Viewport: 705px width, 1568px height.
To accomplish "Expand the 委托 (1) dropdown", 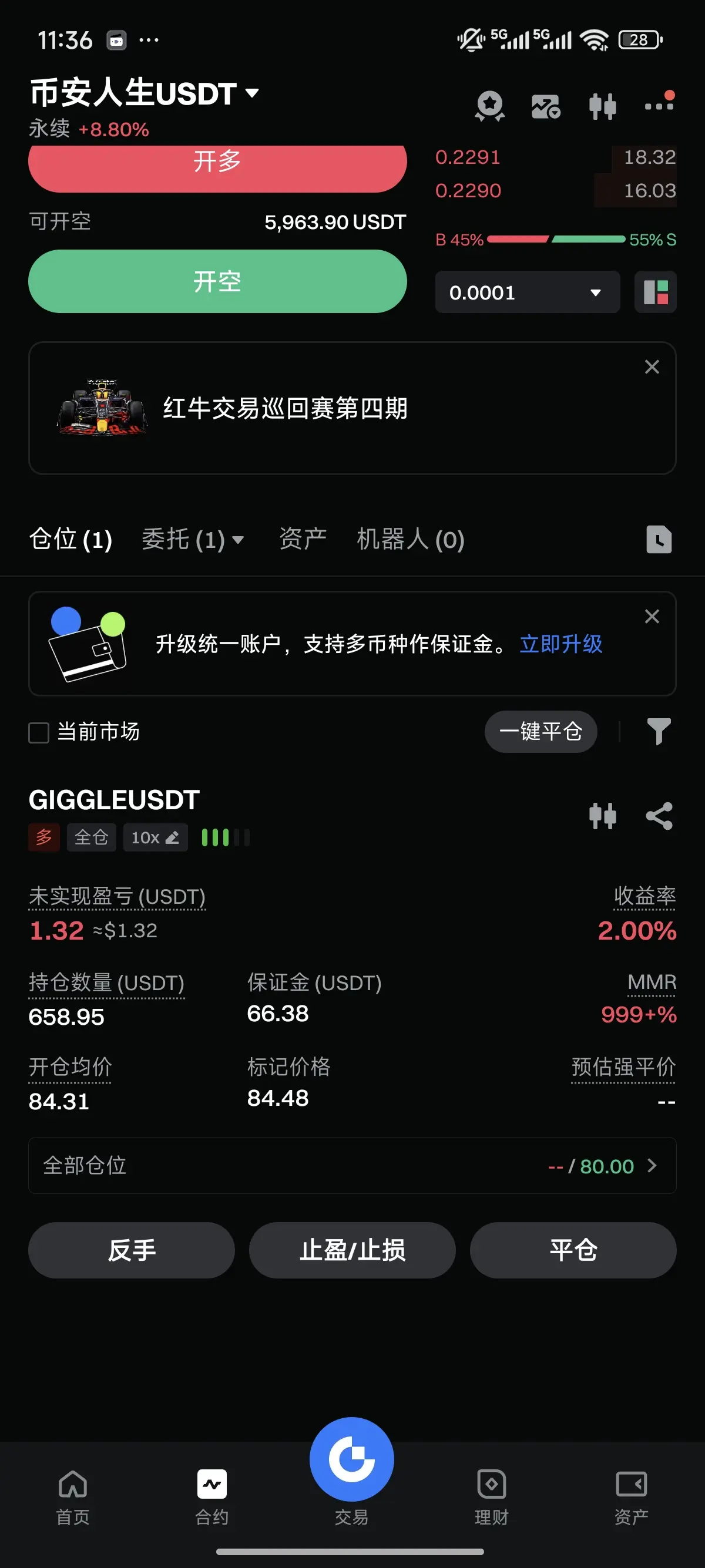I will click(x=192, y=540).
